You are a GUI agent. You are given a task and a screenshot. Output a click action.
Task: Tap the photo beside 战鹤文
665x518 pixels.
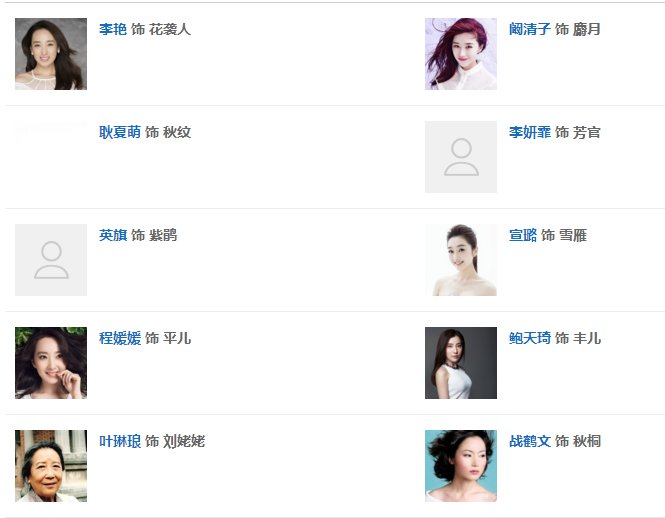click(x=461, y=466)
